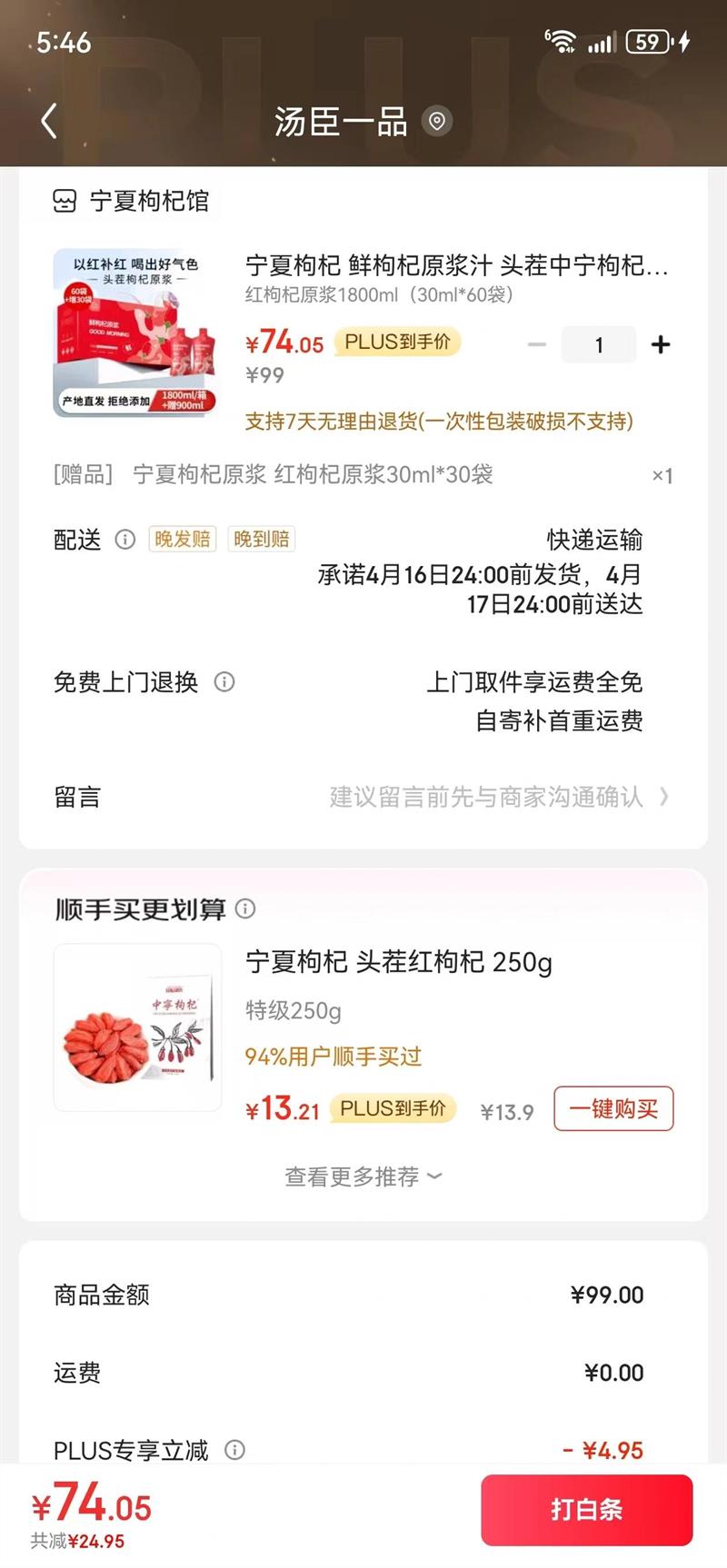The image size is (727, 1568).
Task: Expand 查看更多推荐 recommendations
Action: coord(363,1176)
